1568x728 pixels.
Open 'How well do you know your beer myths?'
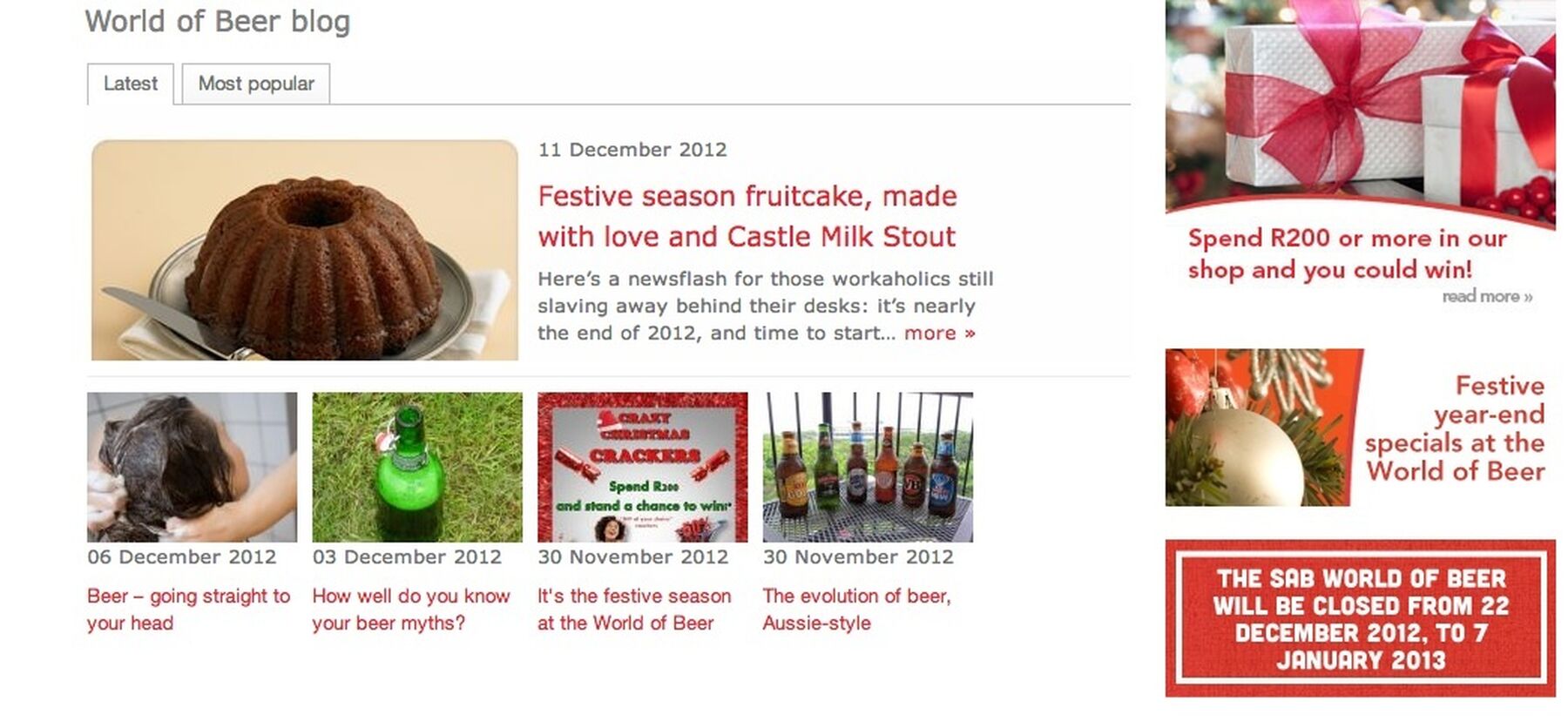coord(410,610)
